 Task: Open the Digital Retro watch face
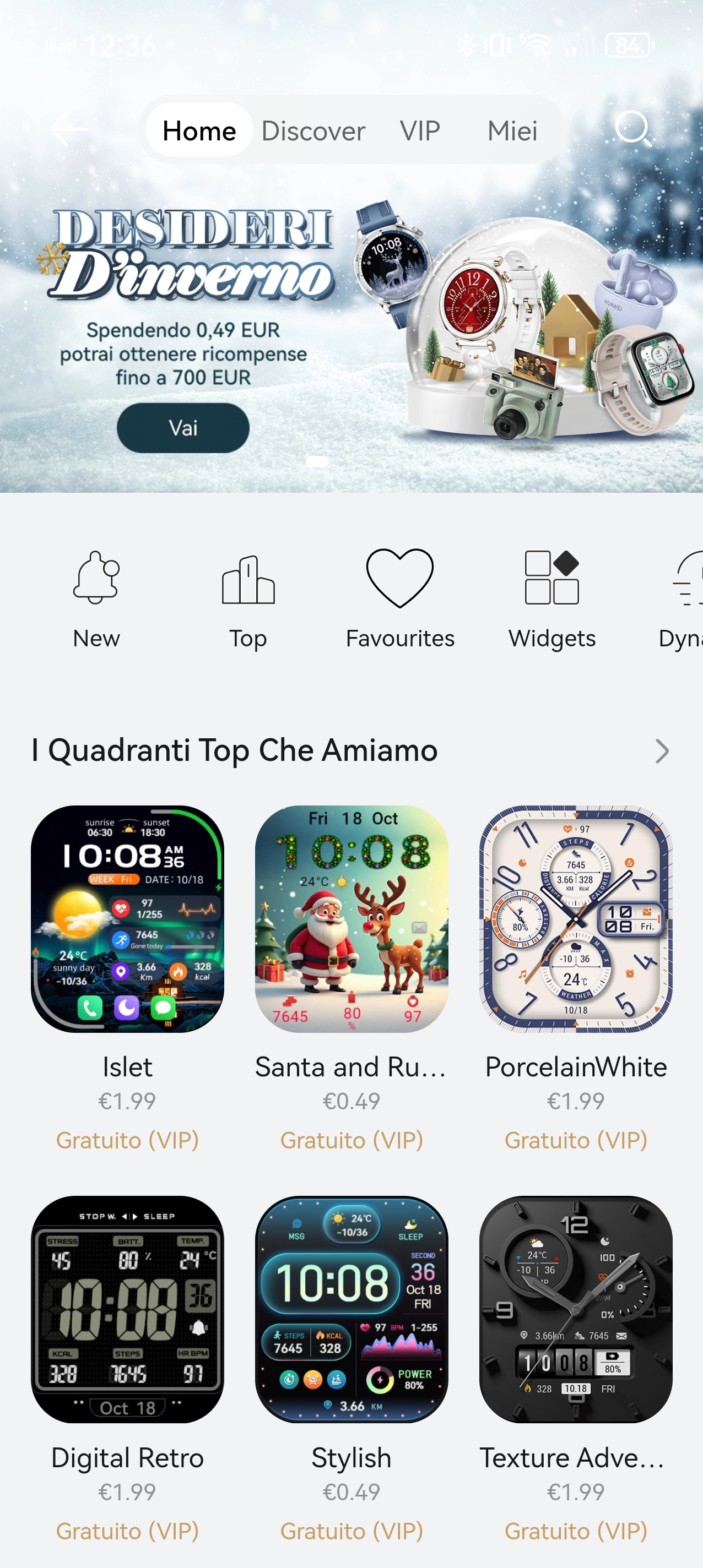click(127, 1309)
